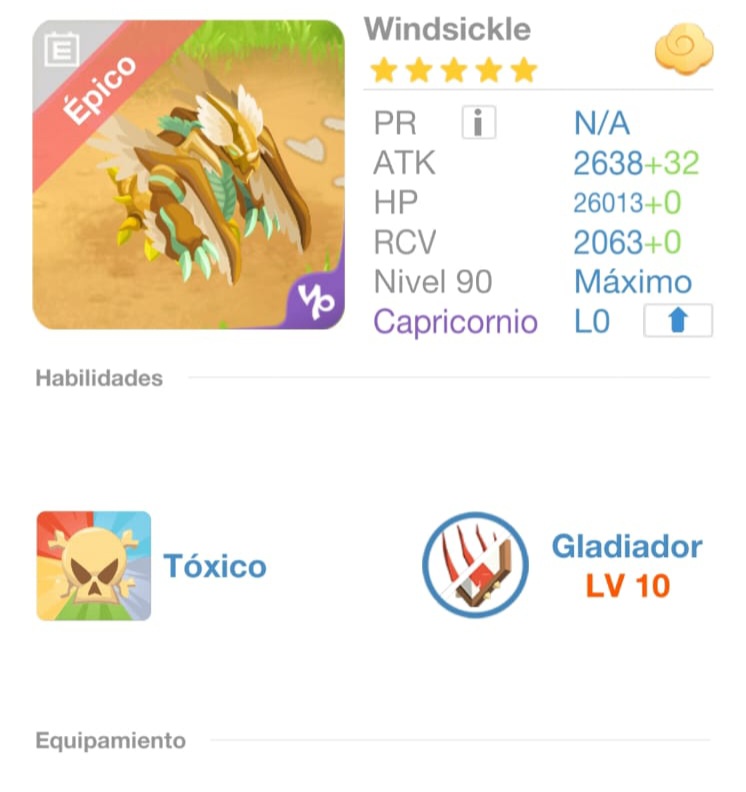Screen dimensions: 746x792
Task: Open the PR info icon
Action: pos(479,122)
